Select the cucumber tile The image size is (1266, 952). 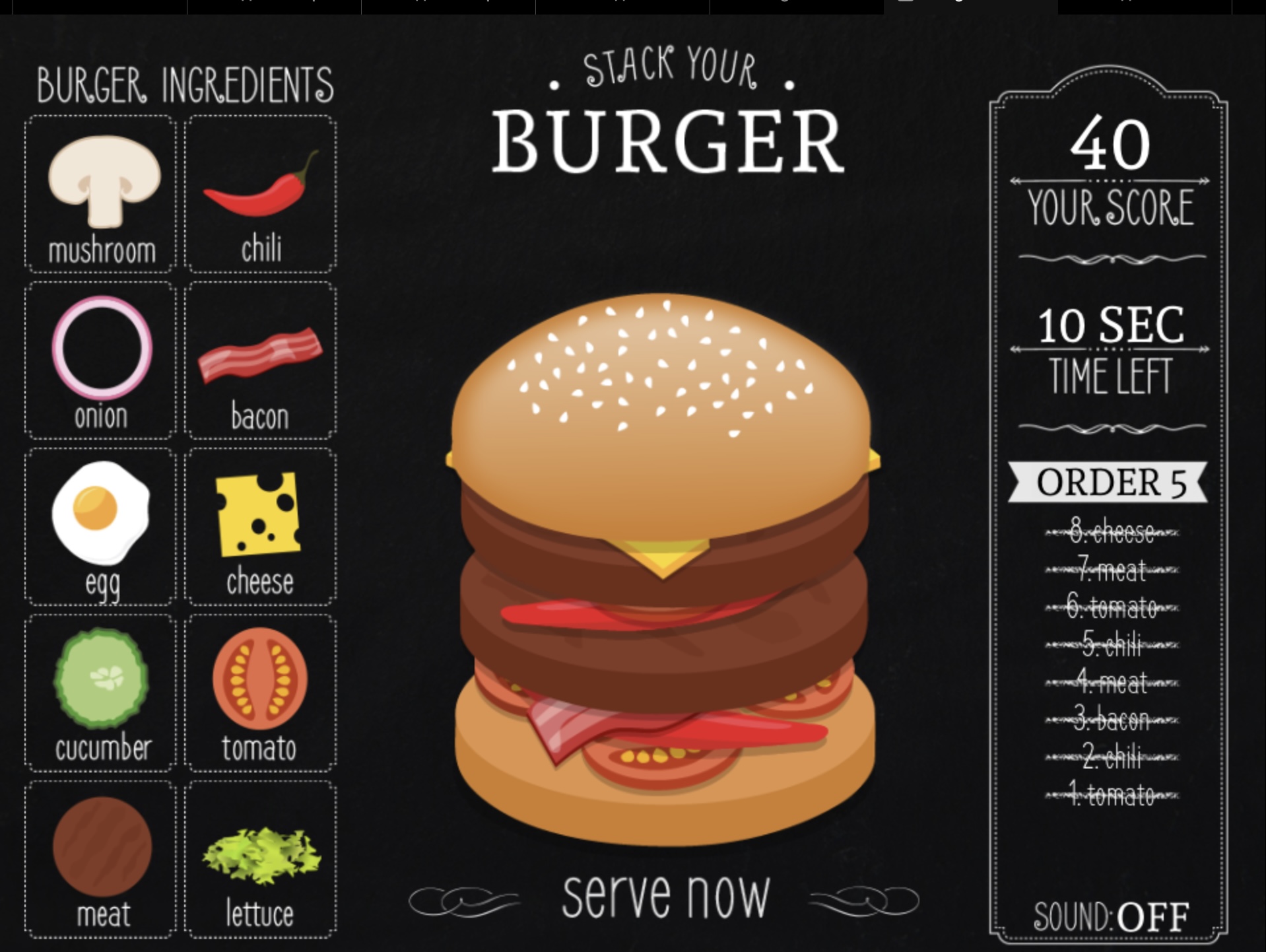click(x=101, y=693)
